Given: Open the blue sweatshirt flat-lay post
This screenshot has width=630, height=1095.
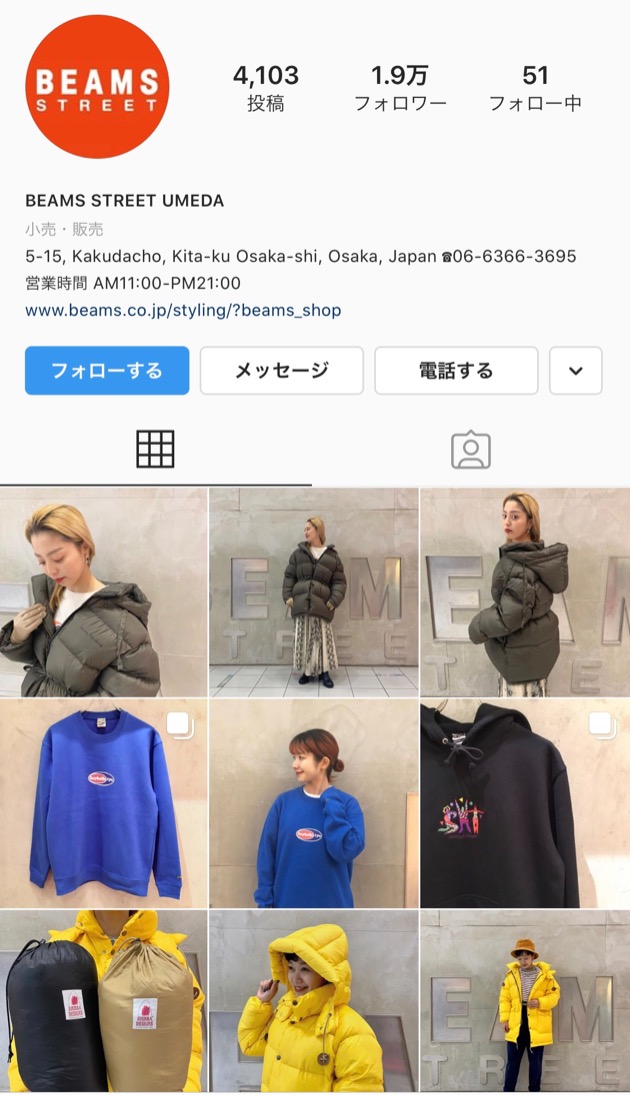Looking at the screenshot, I should pyautogui.click(x=103, y=803).
